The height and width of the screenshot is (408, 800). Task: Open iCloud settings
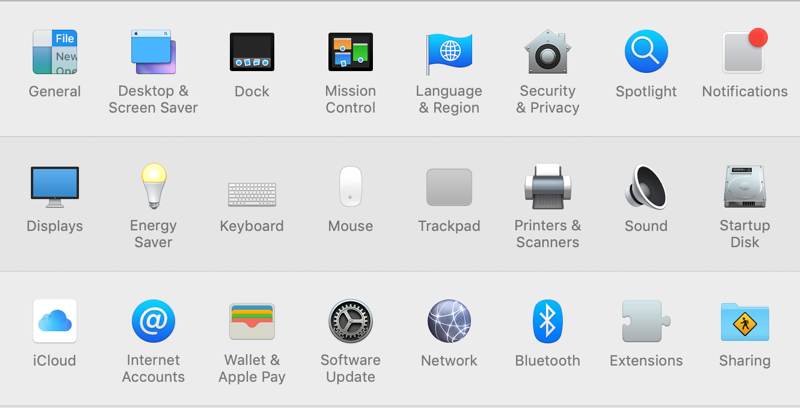point(54,322)
